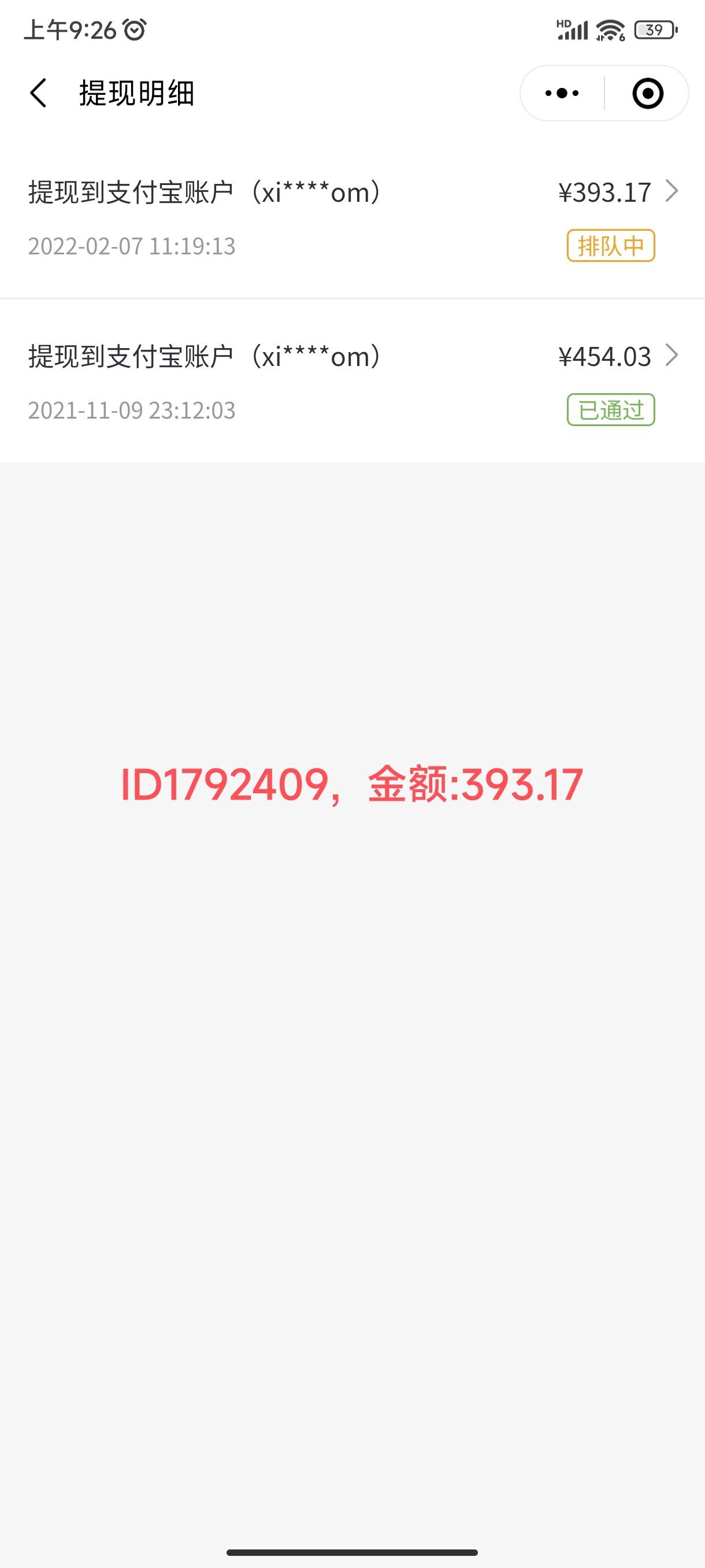Close the mini program with the circle button

(647, 93)
